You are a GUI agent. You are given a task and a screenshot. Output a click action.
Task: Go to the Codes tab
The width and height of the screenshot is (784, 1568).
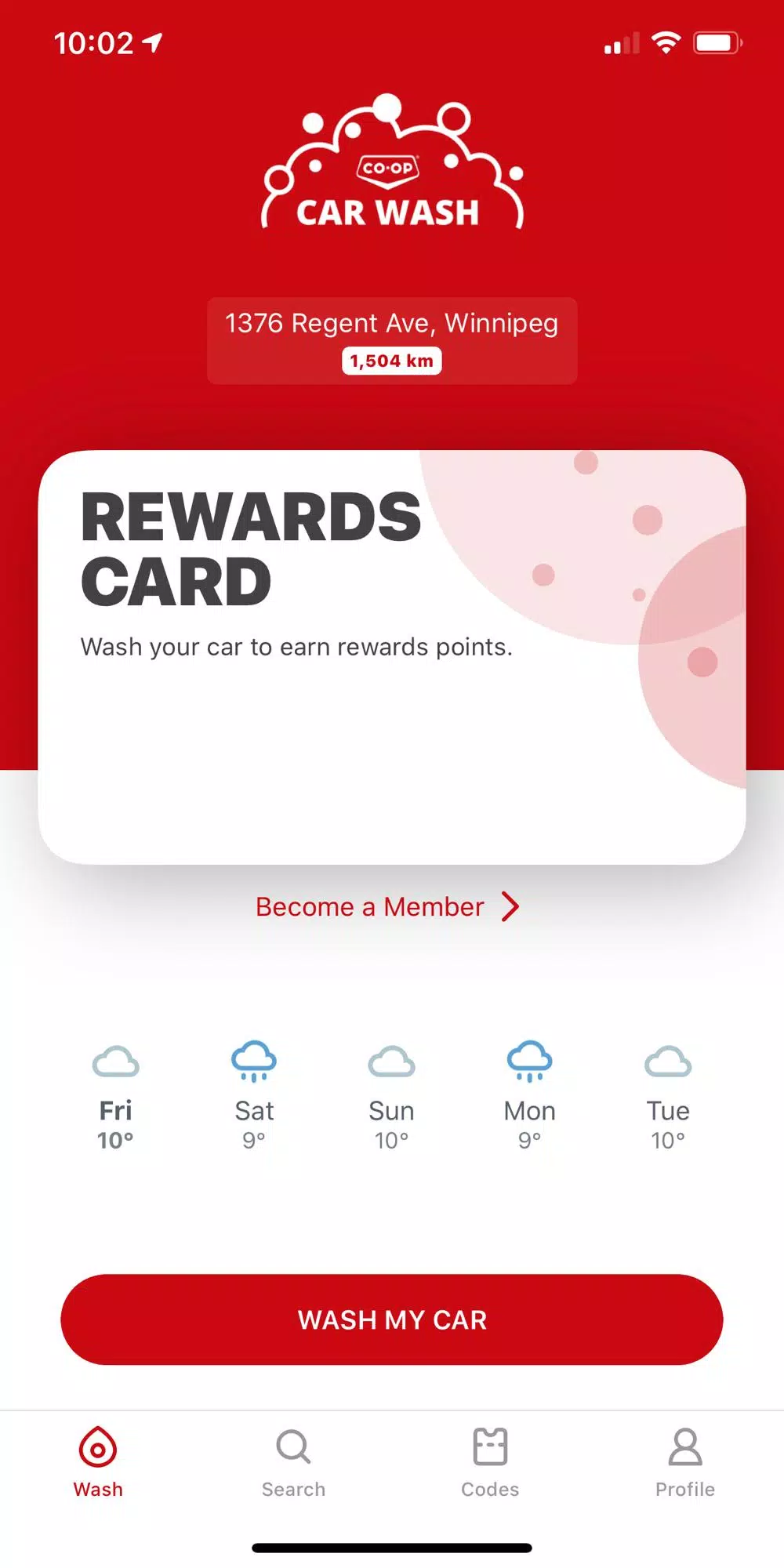[x=490, y=1463]
